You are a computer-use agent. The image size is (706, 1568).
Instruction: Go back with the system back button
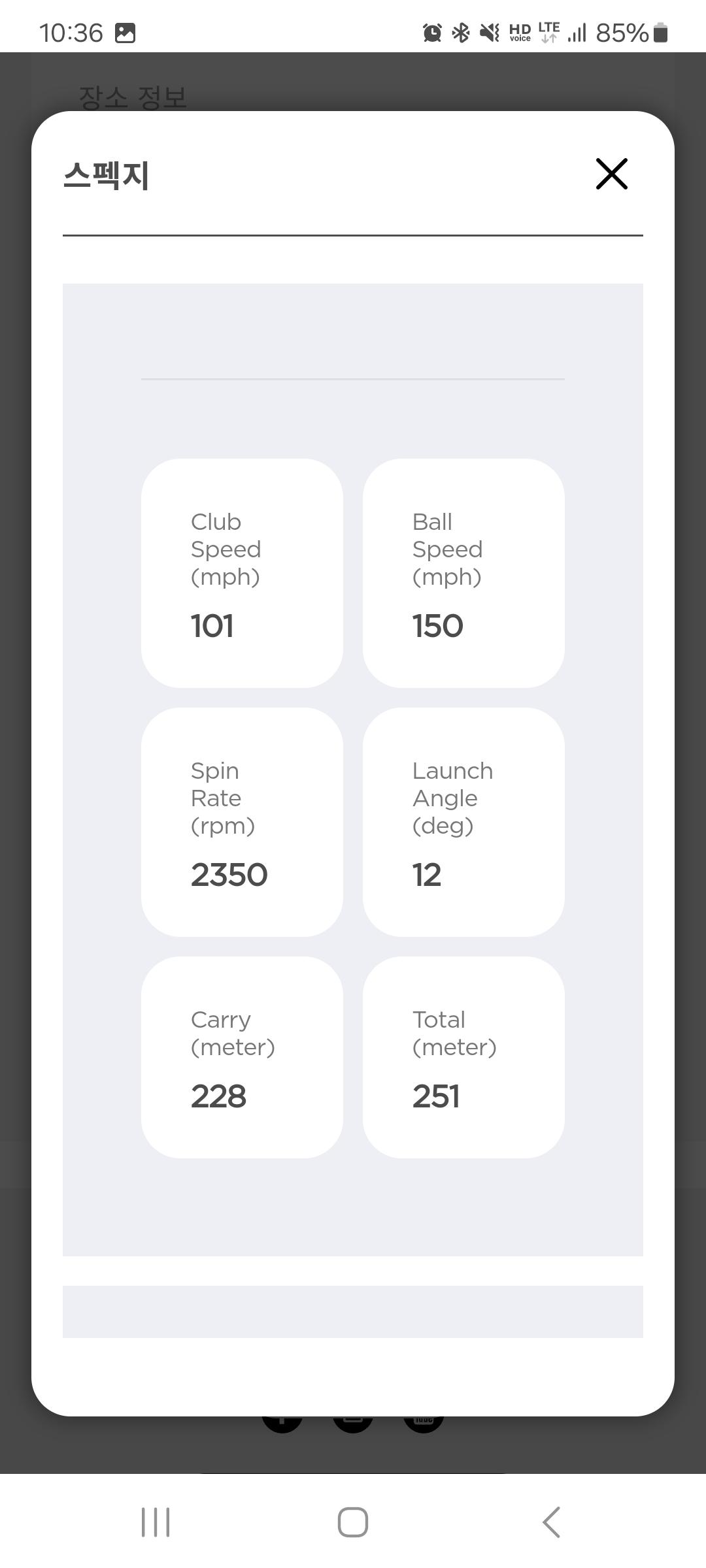tap(551, 1522)
